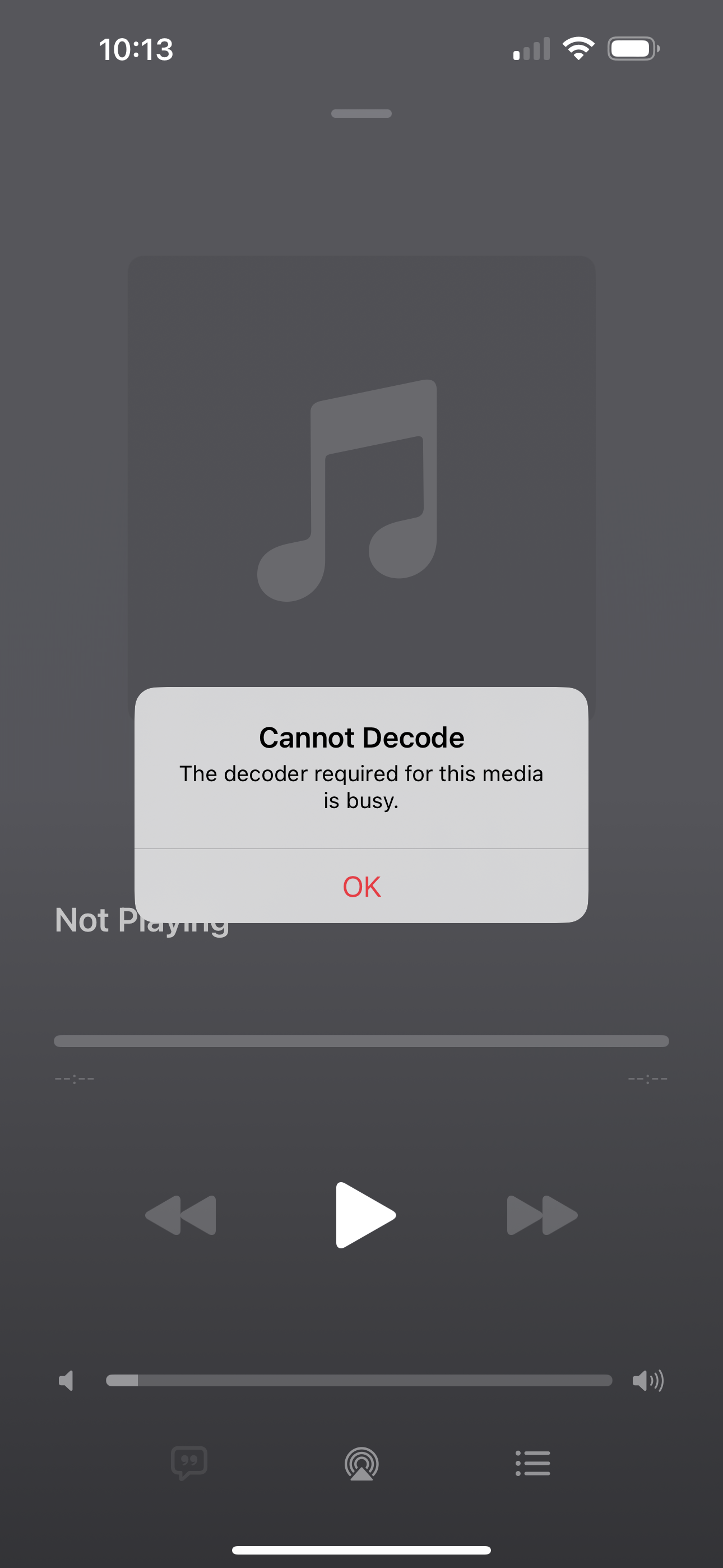The image size is (723, 1568).
Task: Open the AirPlay output picker
Action: (x=361, y=1463)
